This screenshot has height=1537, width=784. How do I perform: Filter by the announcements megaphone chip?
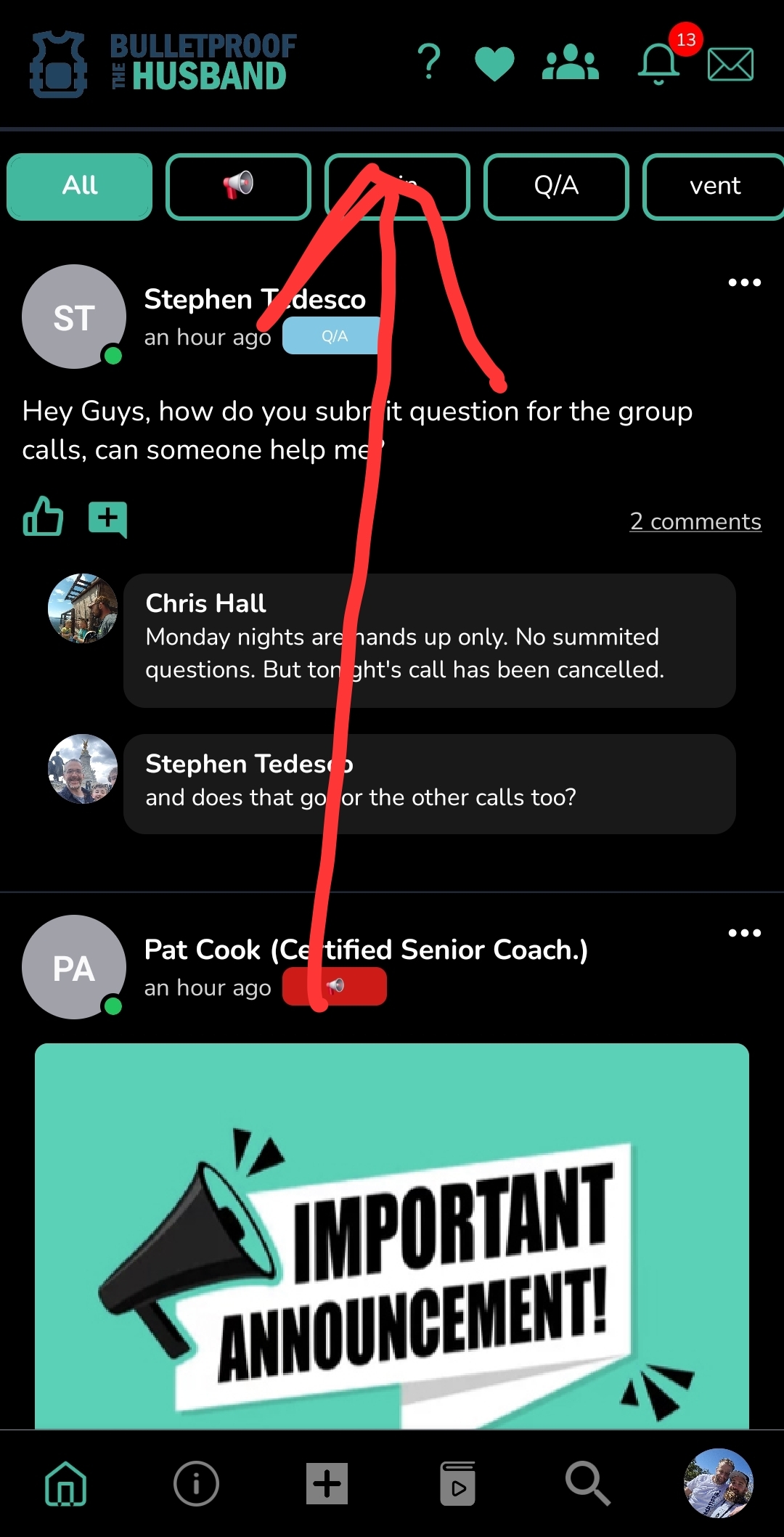[238, 187]
